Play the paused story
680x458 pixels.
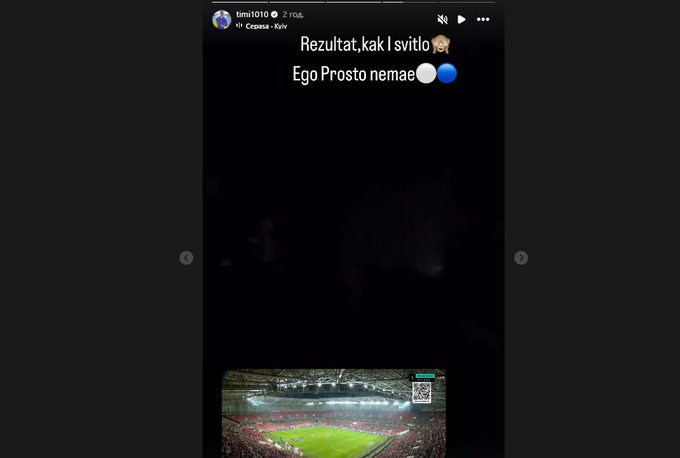(462, 20)
